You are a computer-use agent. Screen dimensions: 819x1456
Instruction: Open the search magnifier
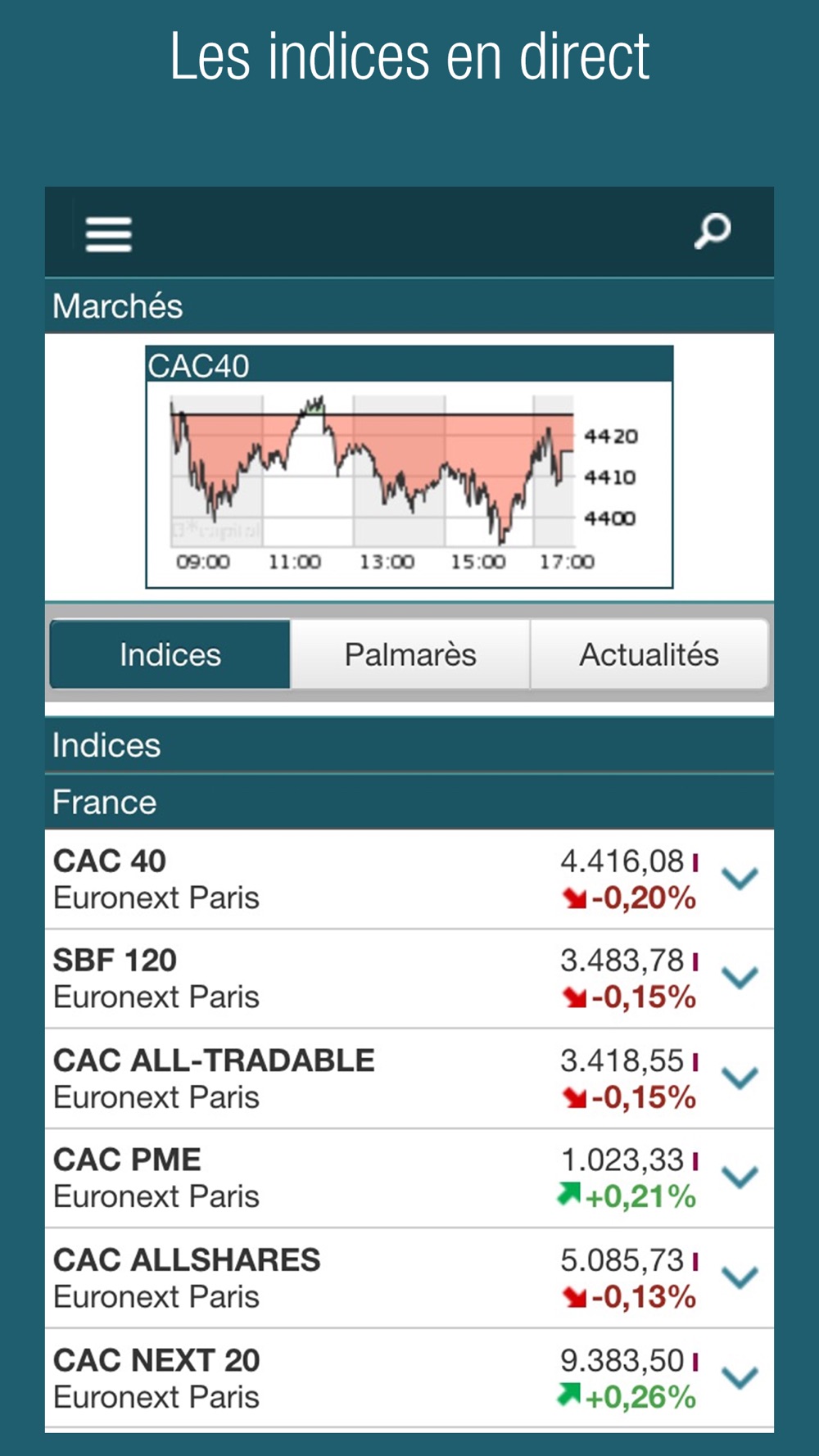coord(713,231)
